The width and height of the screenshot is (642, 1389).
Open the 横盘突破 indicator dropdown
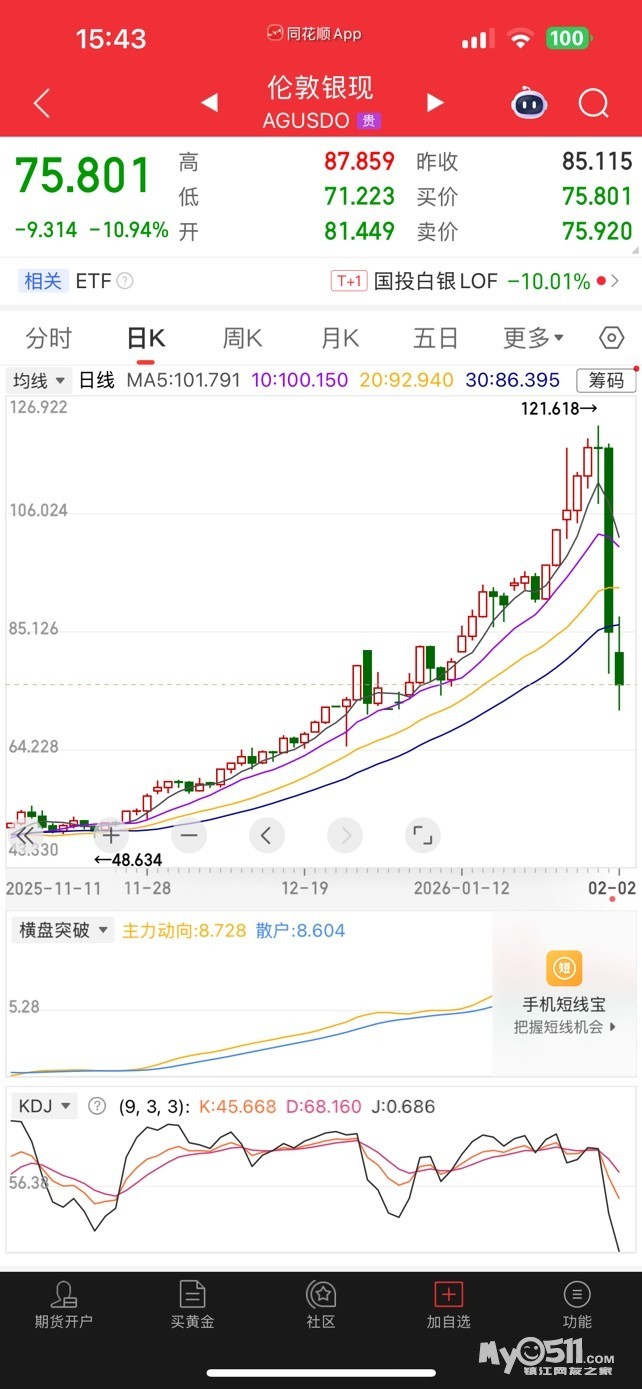coord(62,930)
